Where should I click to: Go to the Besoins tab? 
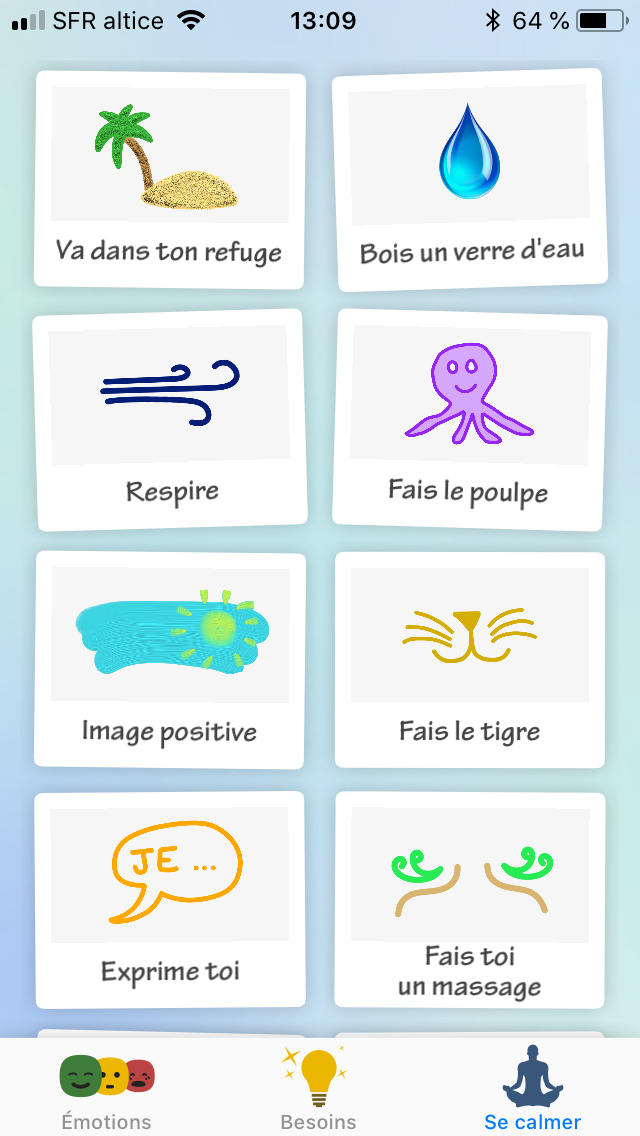coord(319,1090)
